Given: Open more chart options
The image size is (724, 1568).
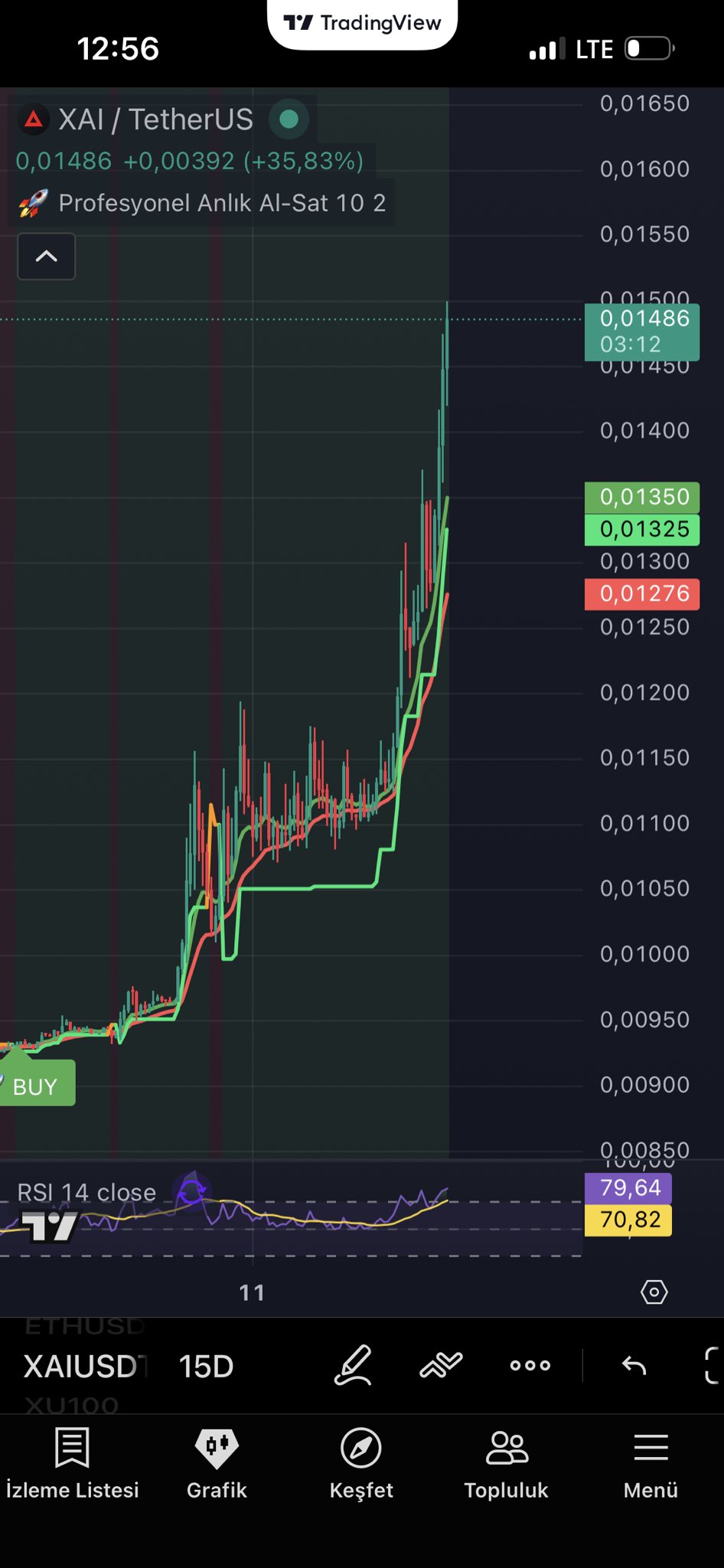Looking at the screenshot, I should tap(530, 1365).
